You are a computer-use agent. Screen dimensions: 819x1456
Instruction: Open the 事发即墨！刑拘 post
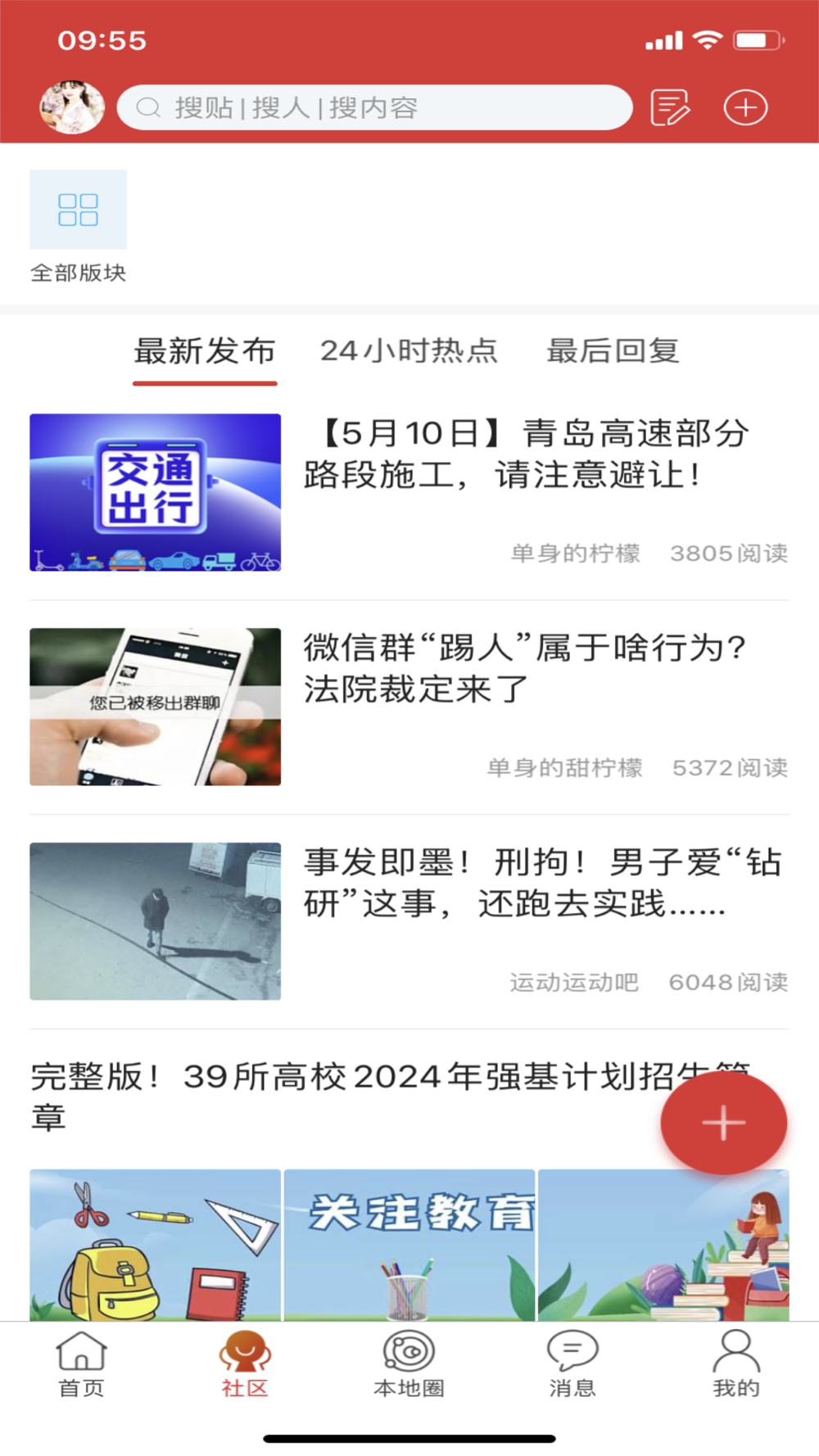coord(541,884)
